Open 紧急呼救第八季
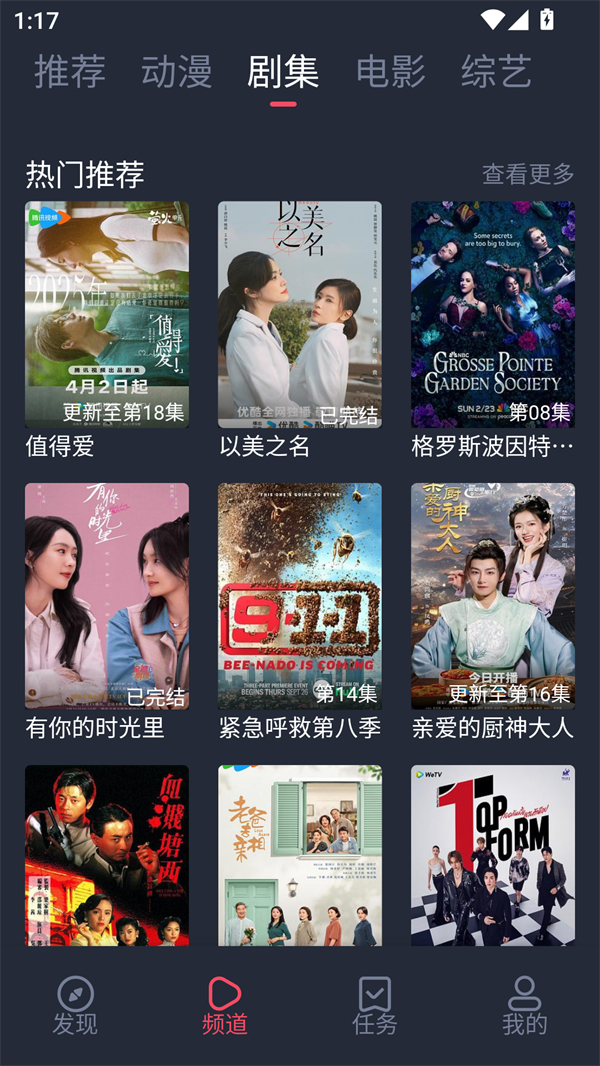 tap(300, 596)
